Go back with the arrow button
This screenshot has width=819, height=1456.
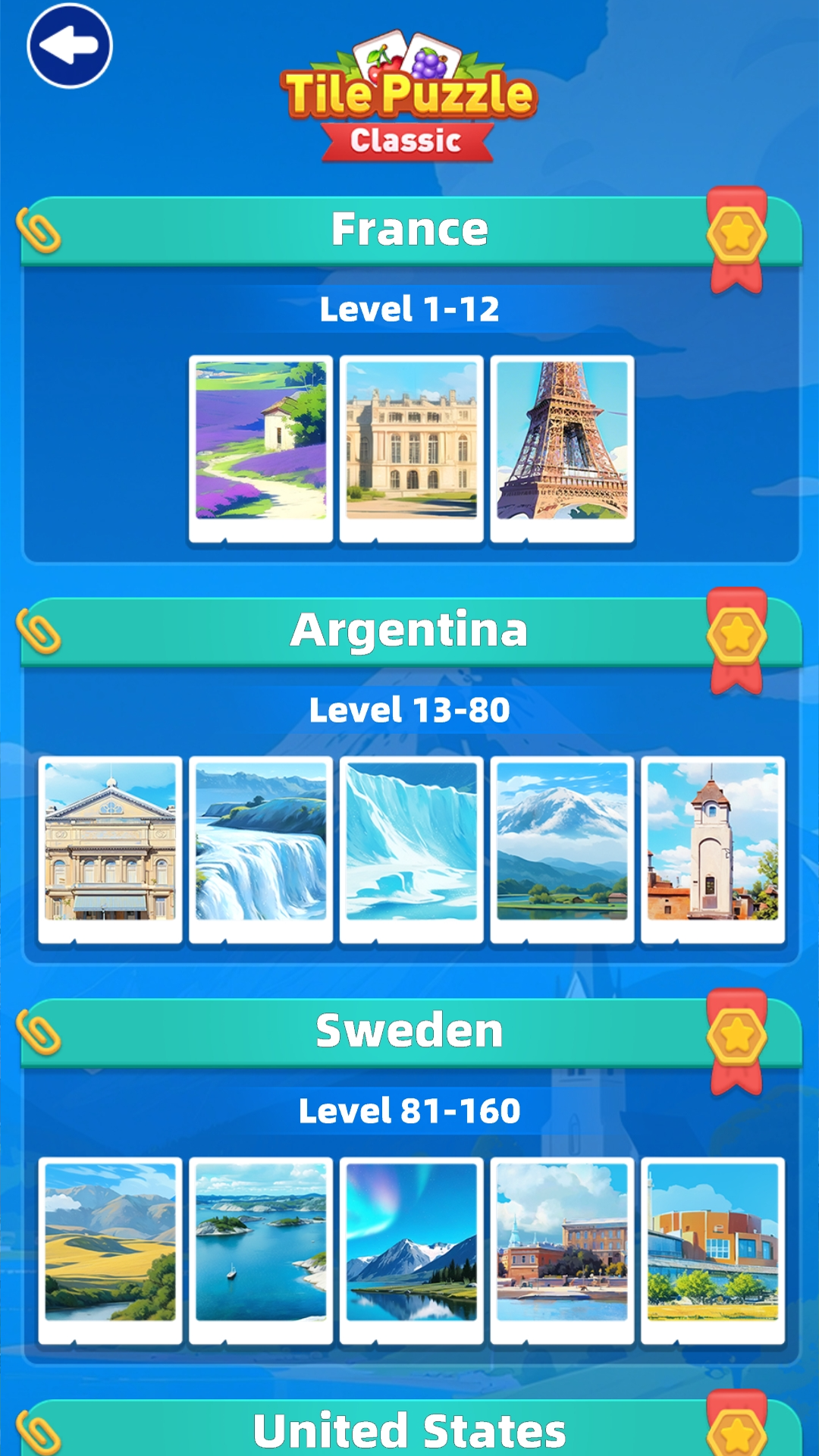tap(69, 45)
